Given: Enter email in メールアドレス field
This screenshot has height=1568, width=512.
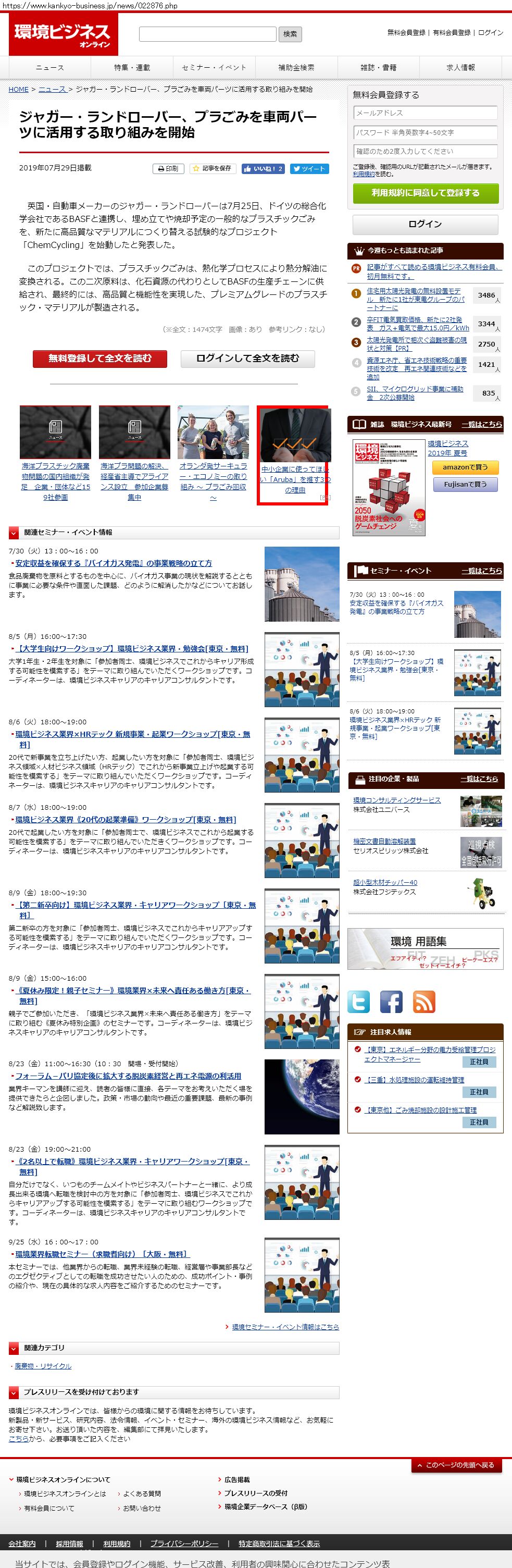Looking at the screenshot, I should (x=425, y=113).
